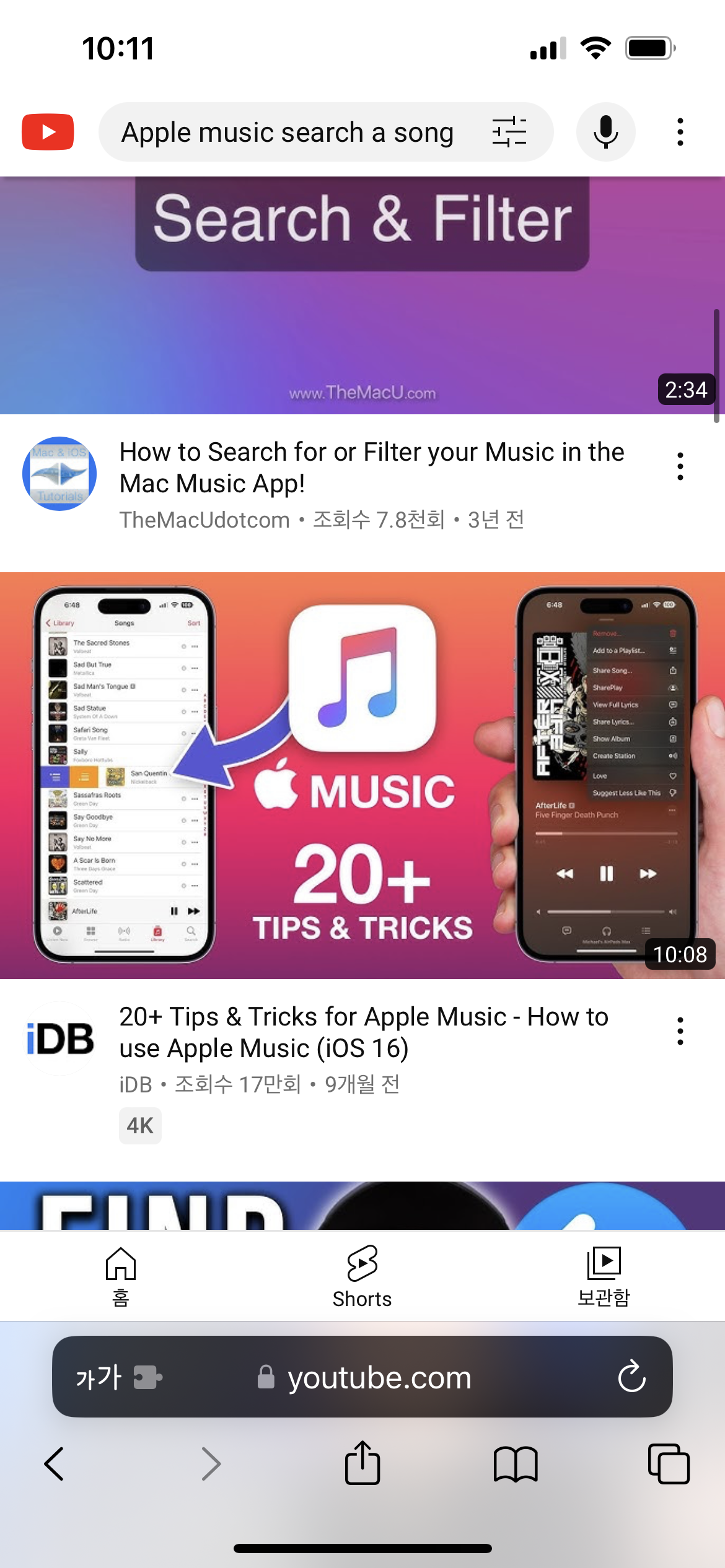Open options for the Mac Music App video
The image size is (725, 1568).
click(x=680, y=466)
